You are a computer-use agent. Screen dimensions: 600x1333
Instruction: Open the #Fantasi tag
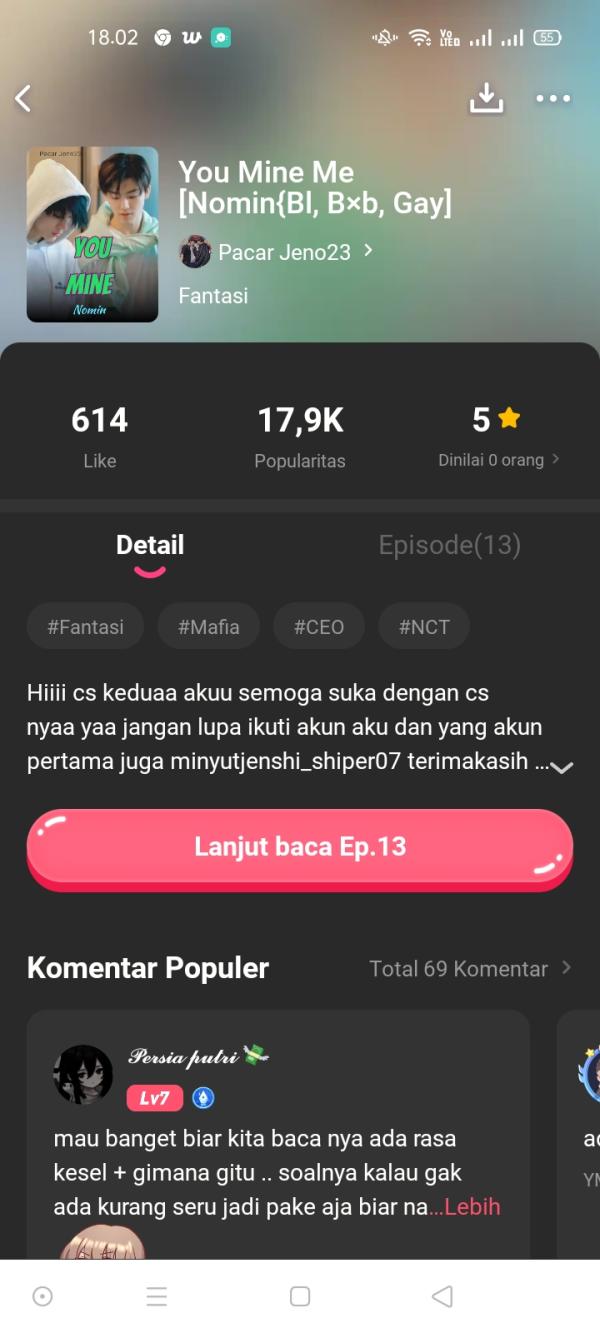tap(86, 627)
